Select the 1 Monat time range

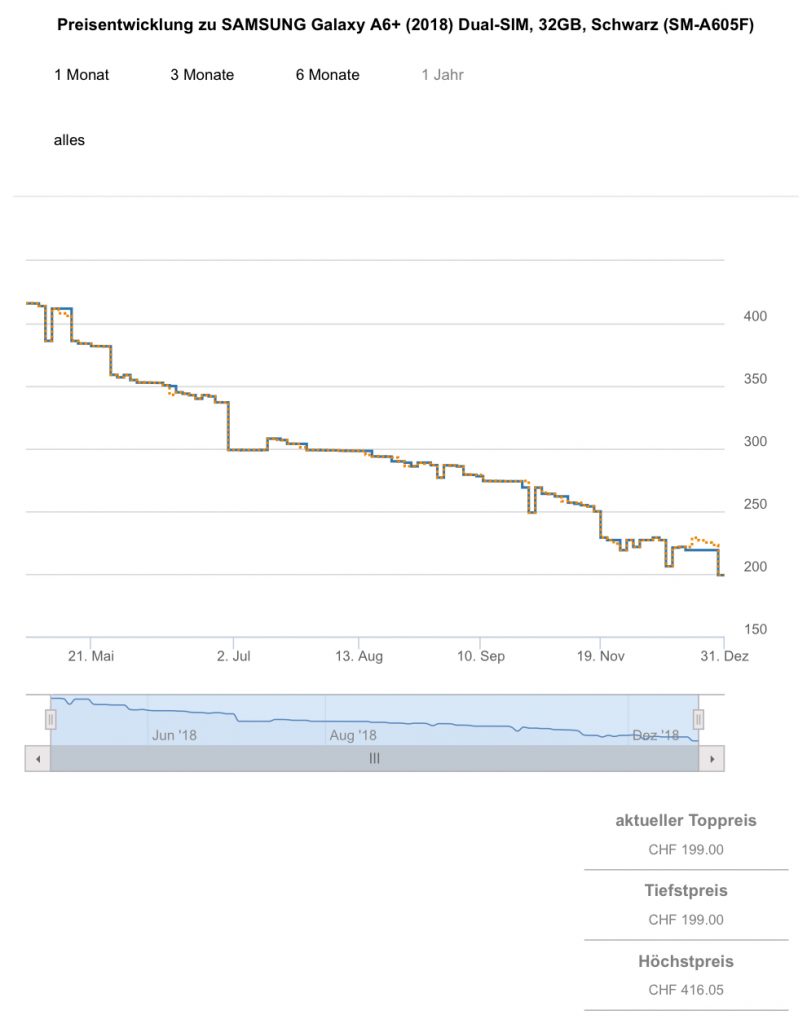(x=81, y=75)
